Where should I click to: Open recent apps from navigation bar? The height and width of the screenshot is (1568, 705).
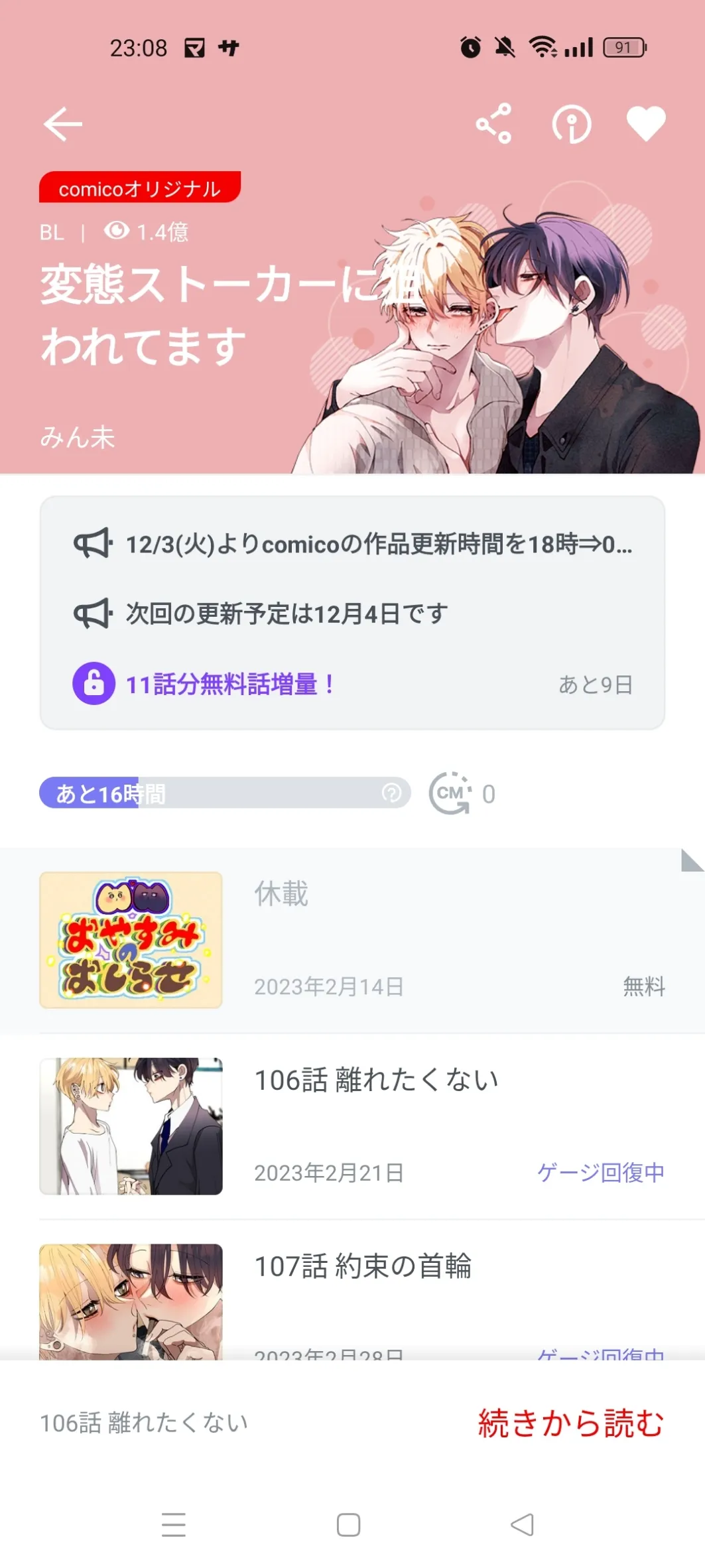tap(174, 1525)
